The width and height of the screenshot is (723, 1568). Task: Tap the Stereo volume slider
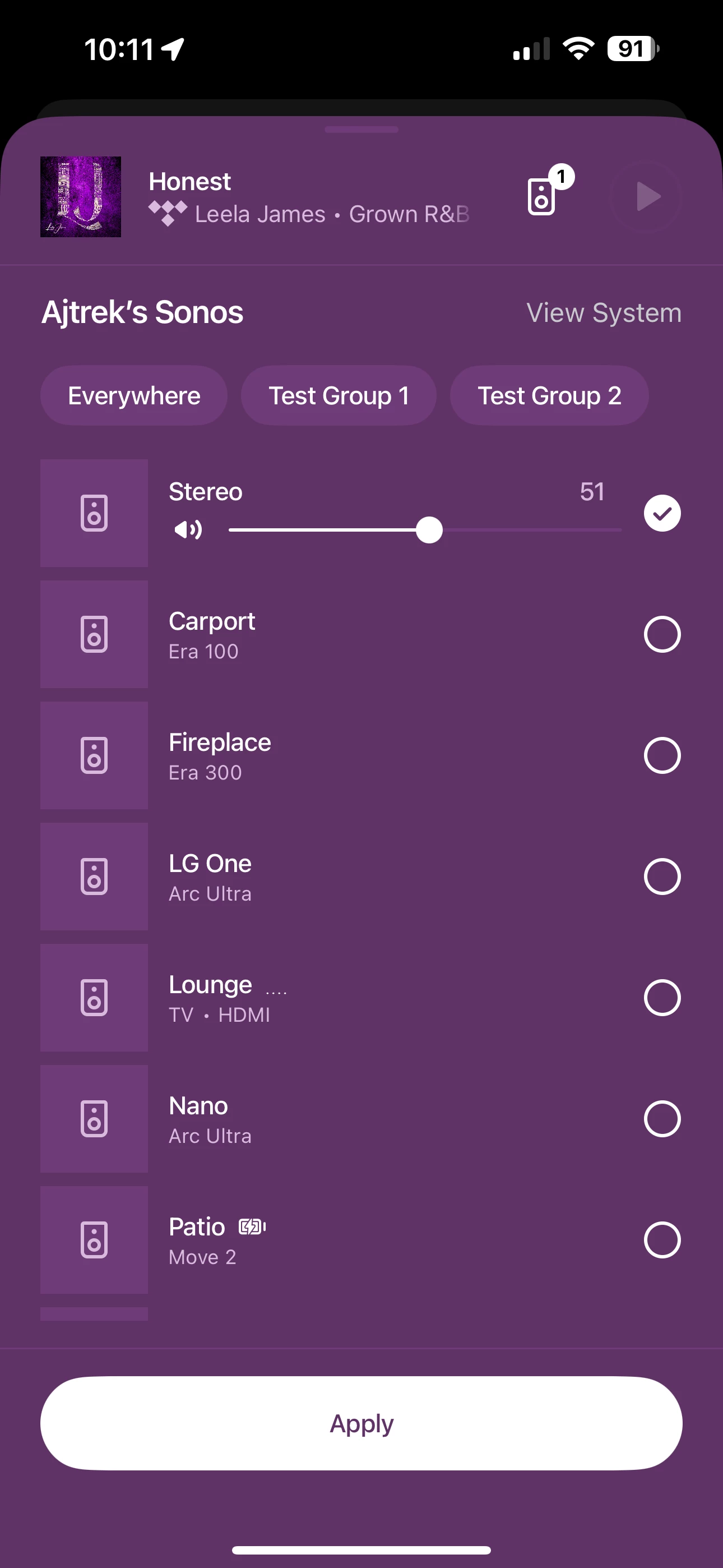(425, 529)
